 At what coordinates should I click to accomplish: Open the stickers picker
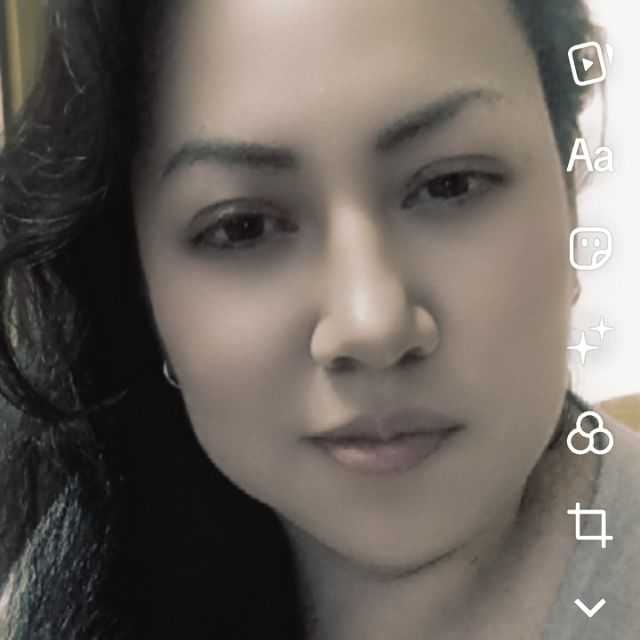[x=590, y=249]
